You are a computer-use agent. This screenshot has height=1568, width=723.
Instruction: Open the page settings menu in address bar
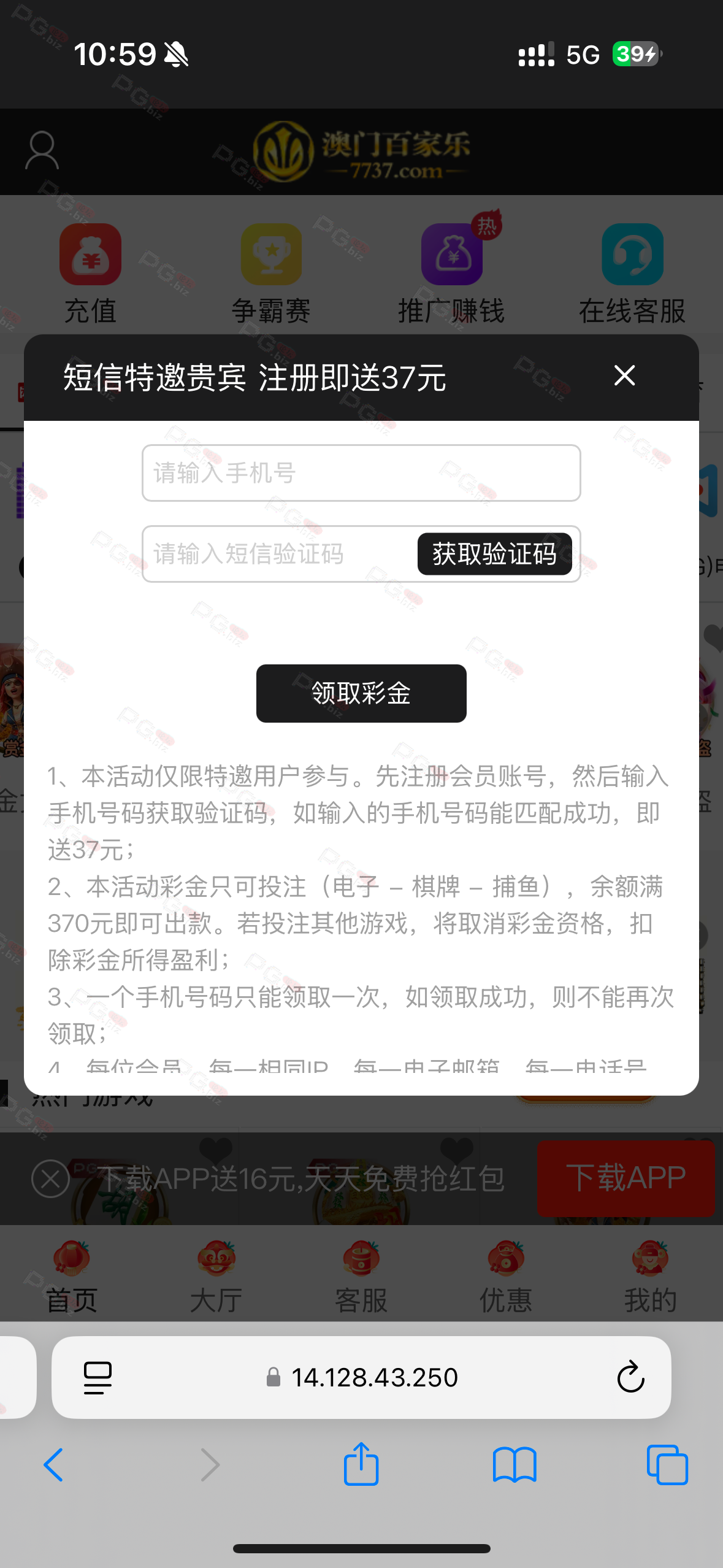pos(98,1377)
